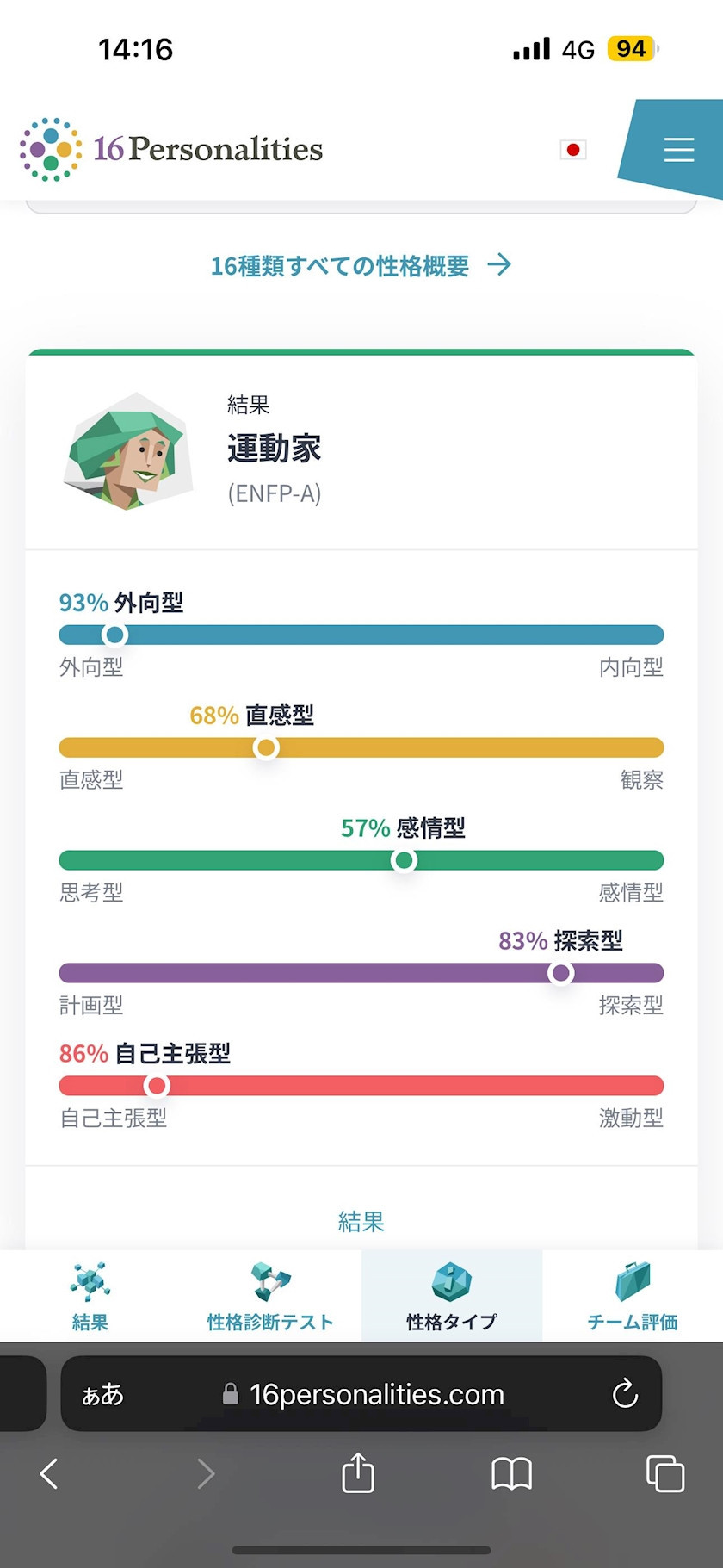Show open Safari tabs
The width and height of the screenshot is (723, 1568).
[665, 1473]
